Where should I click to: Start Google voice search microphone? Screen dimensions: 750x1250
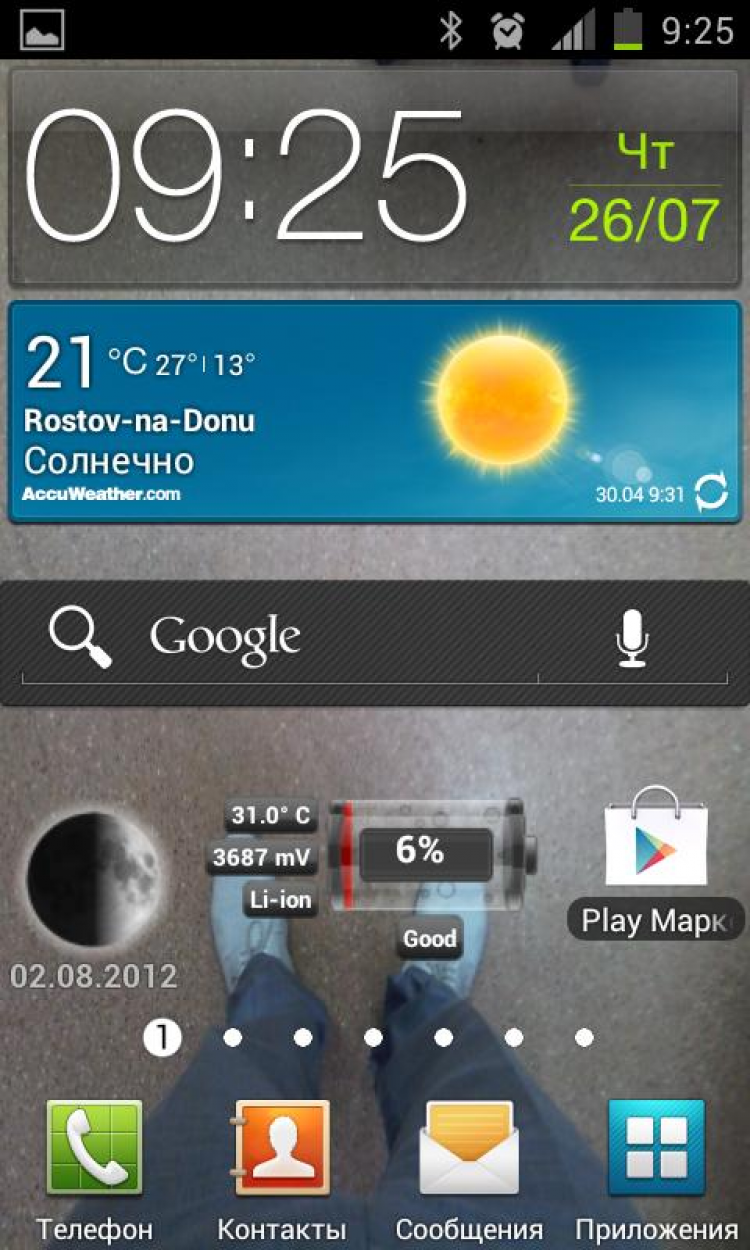[x=632, y=639]
